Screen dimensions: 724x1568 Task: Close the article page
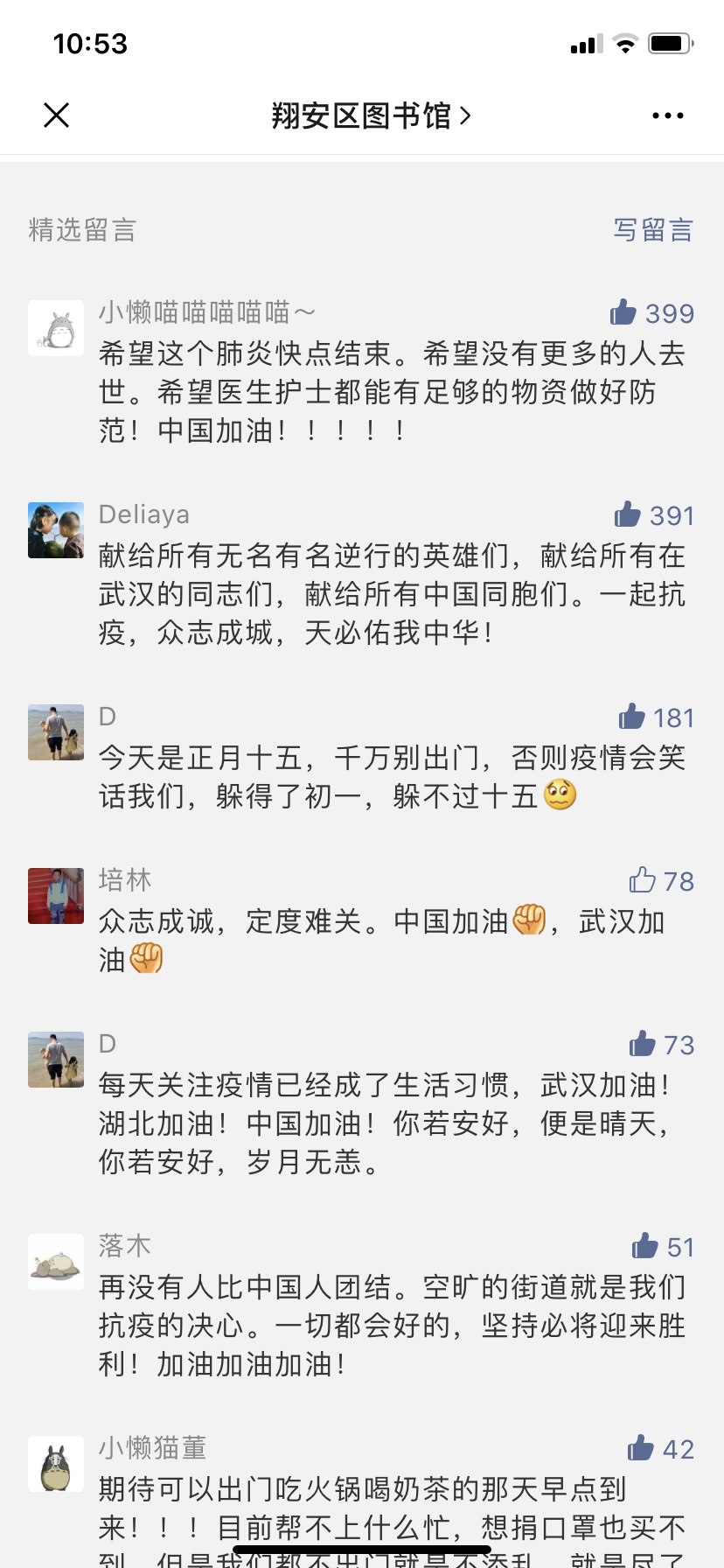pyautogui.click(x=57, y=115)
